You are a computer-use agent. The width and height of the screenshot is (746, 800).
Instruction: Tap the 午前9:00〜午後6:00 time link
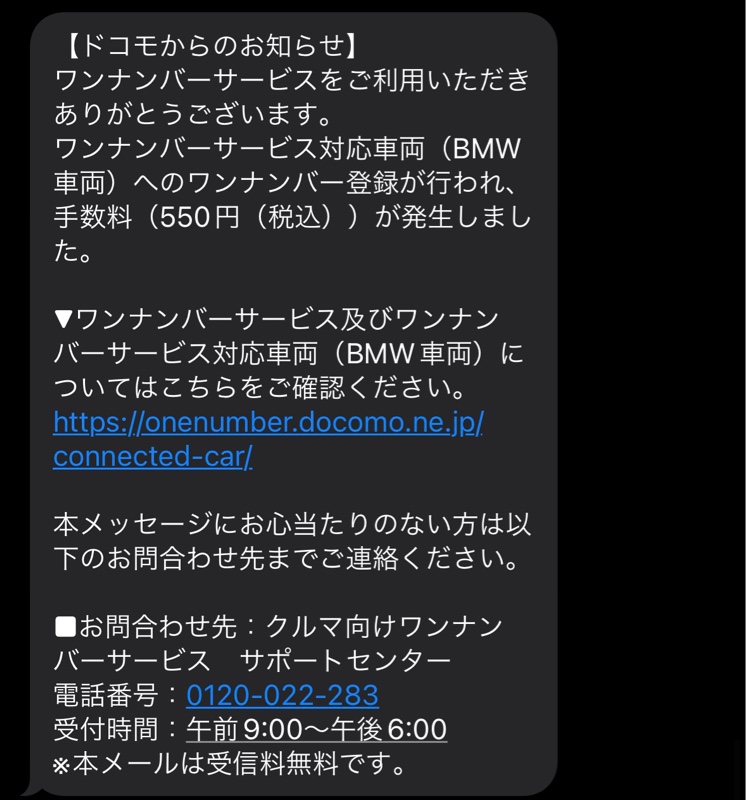click(x=316, y=729)
